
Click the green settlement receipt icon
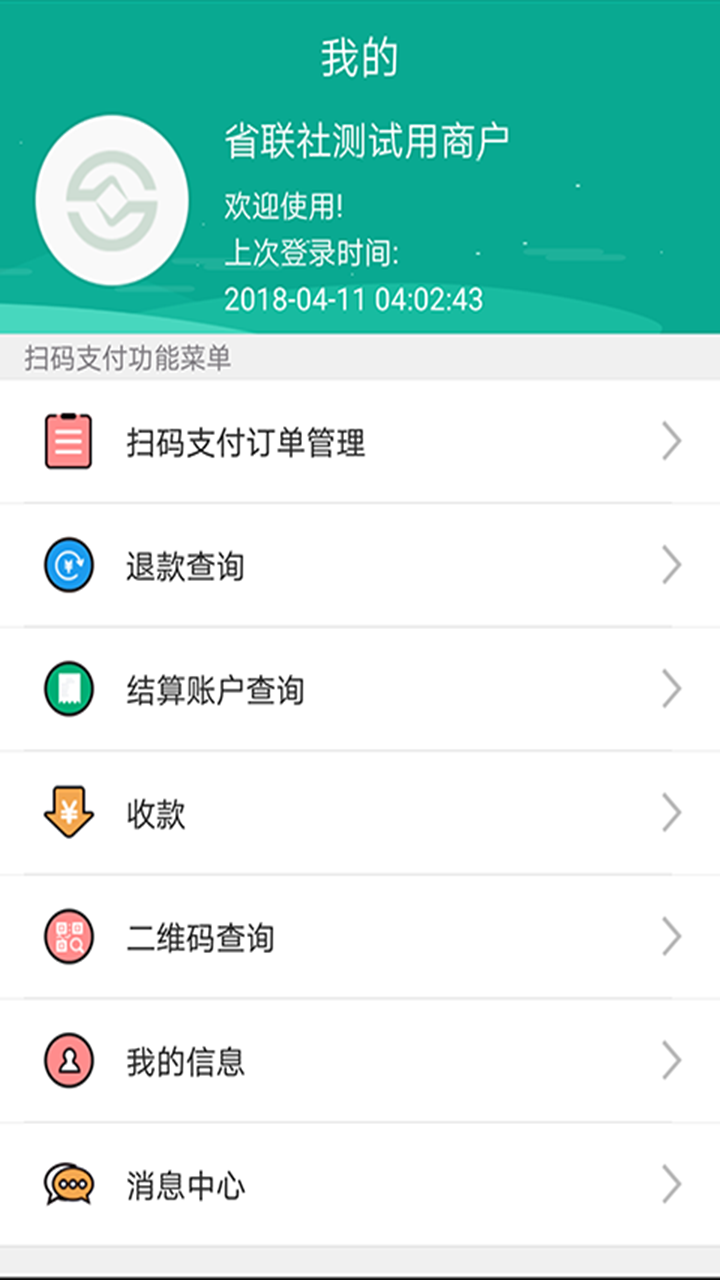68,688
